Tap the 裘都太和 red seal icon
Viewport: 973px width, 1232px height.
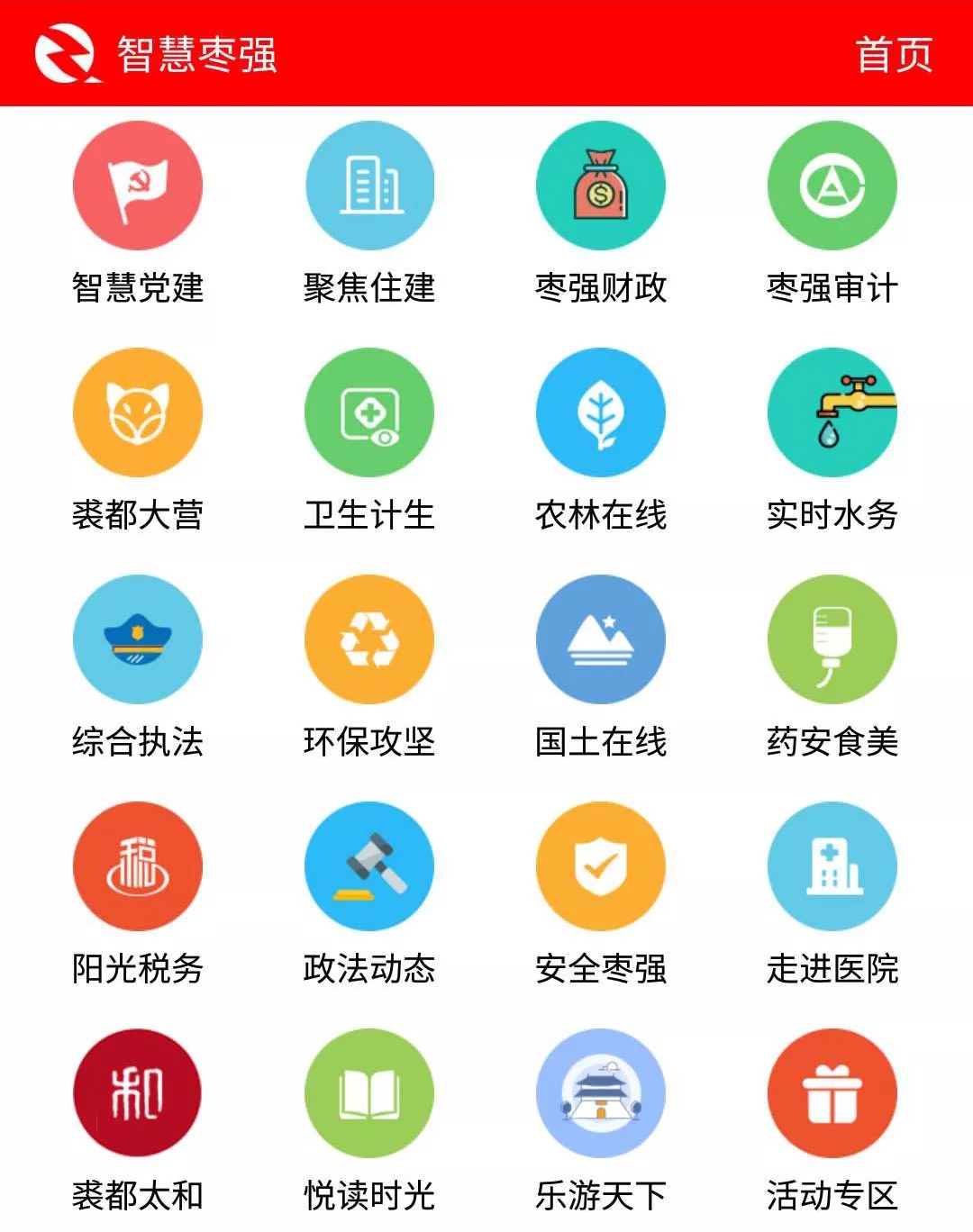click(137, 1092)
